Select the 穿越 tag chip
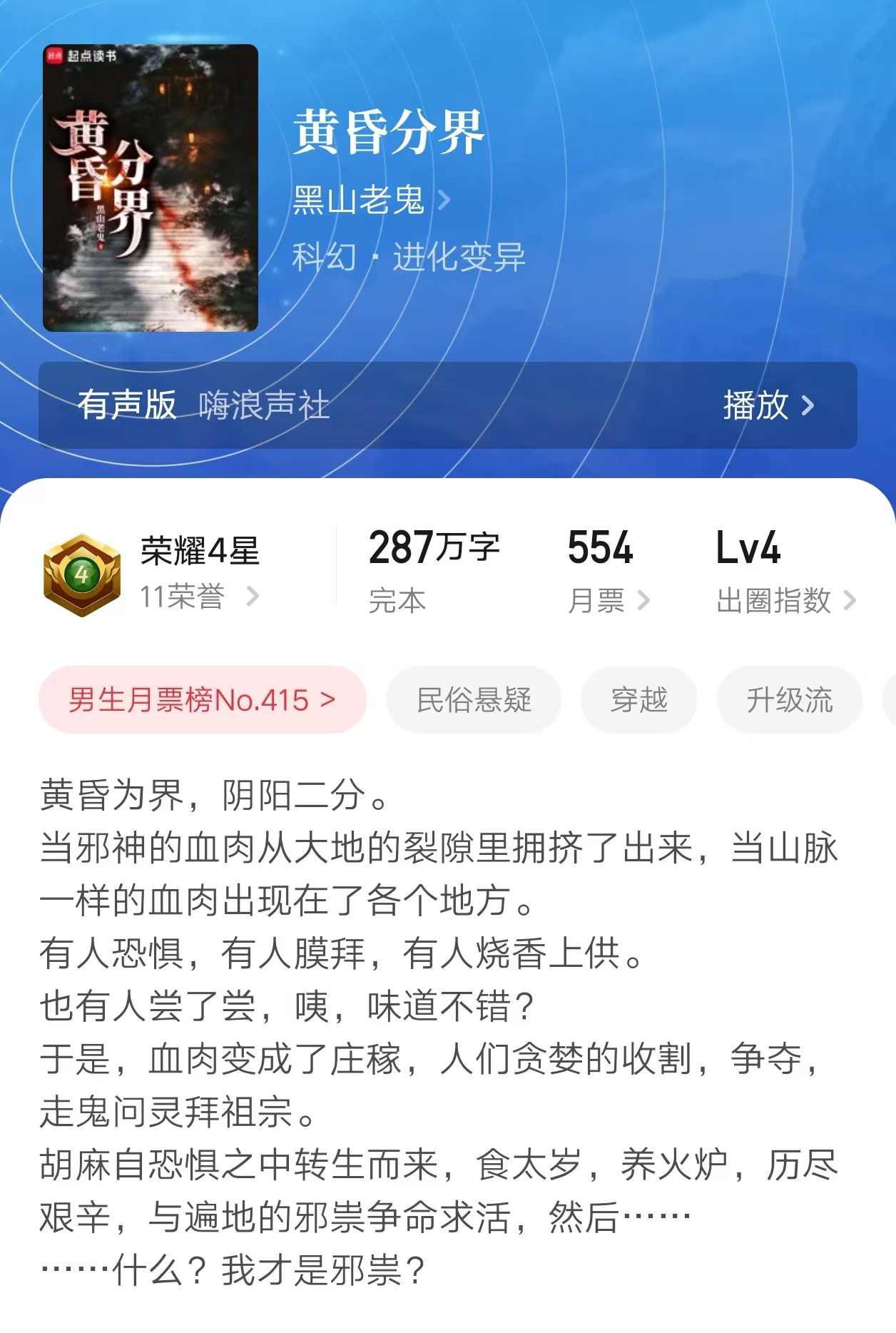Screen dimensions: 896x1333 [638, 700]
